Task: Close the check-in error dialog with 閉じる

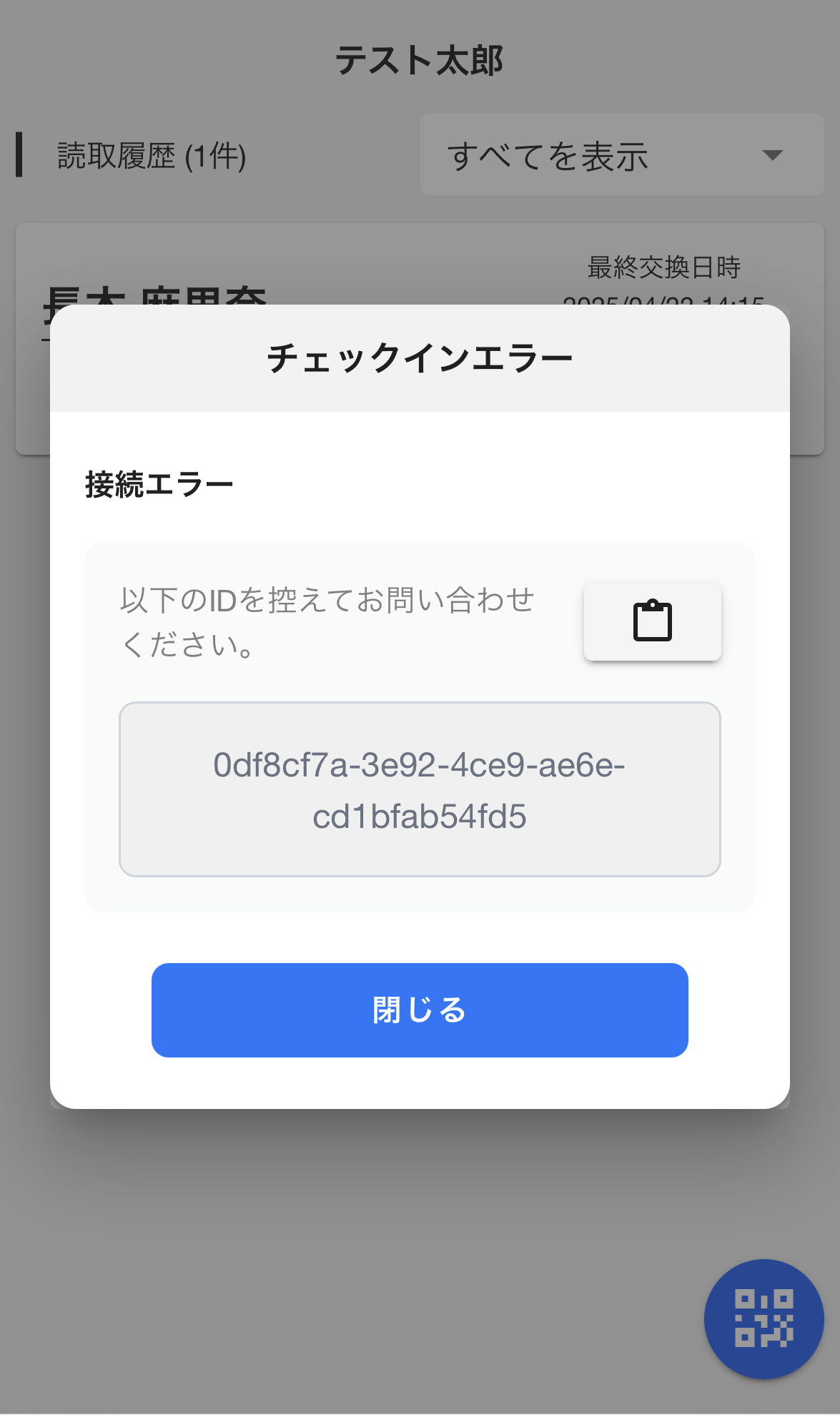Action: coord(420,1010)
